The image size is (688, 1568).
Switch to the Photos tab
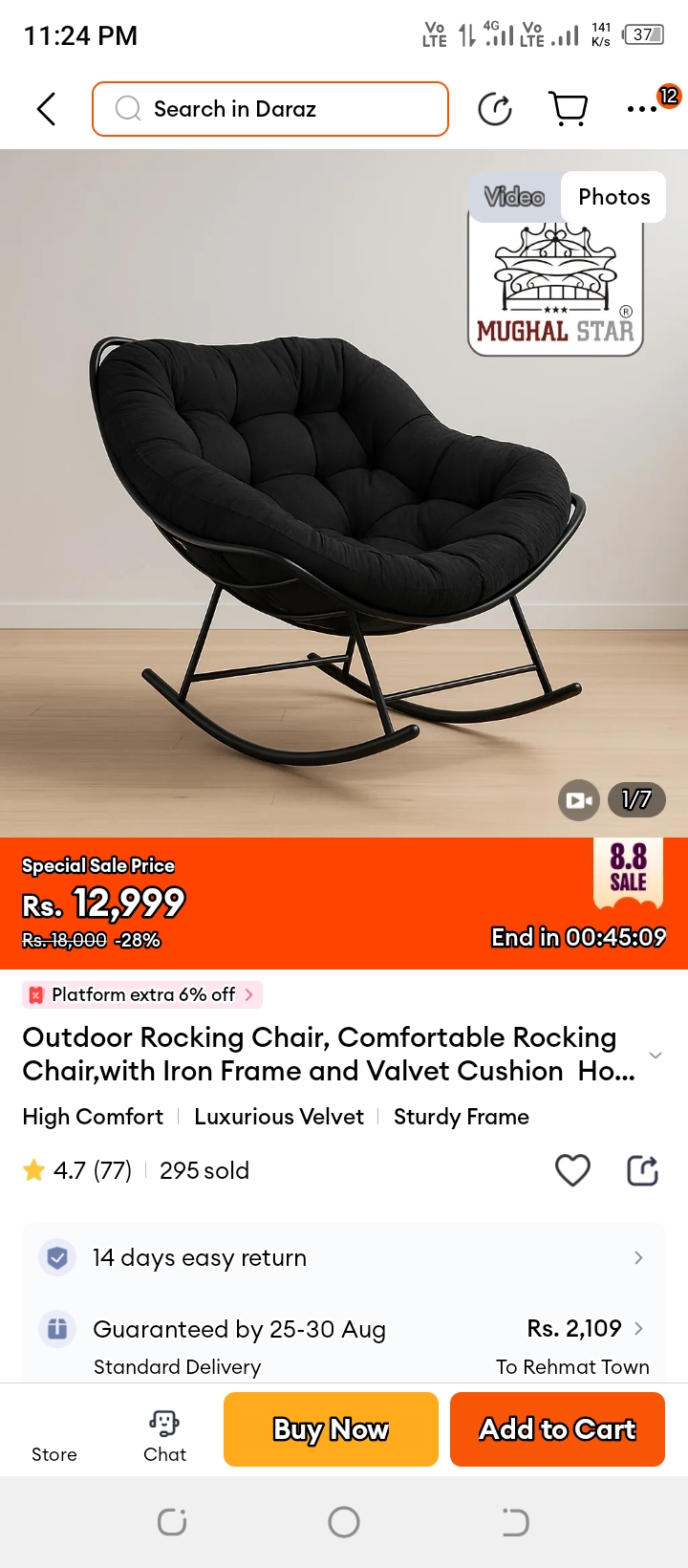tap(613, 197)
